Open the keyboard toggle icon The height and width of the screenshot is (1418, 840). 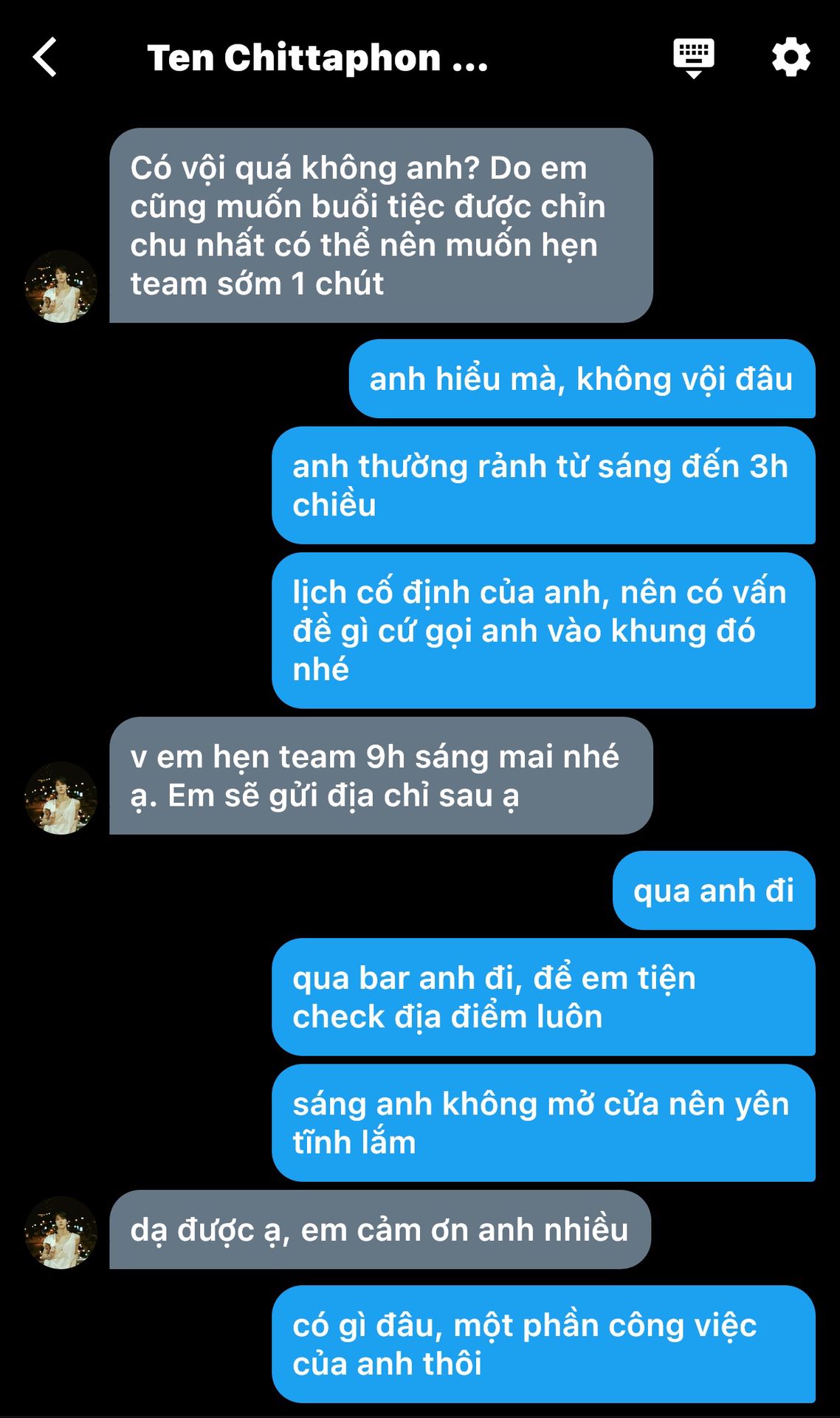(x=693, y=57)
